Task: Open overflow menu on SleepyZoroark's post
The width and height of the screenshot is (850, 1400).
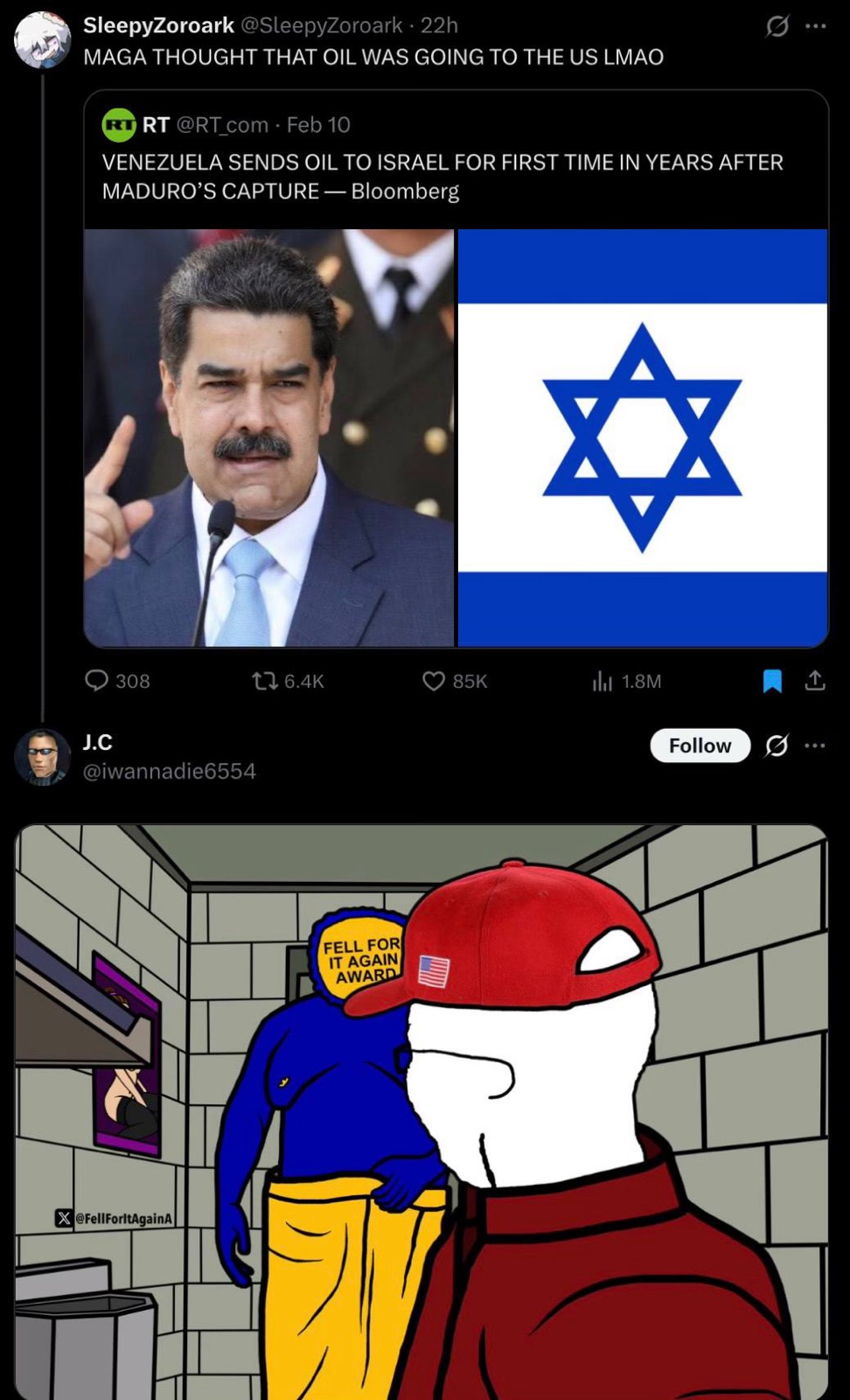Action: pyautogui.click(x=815, y=26)
